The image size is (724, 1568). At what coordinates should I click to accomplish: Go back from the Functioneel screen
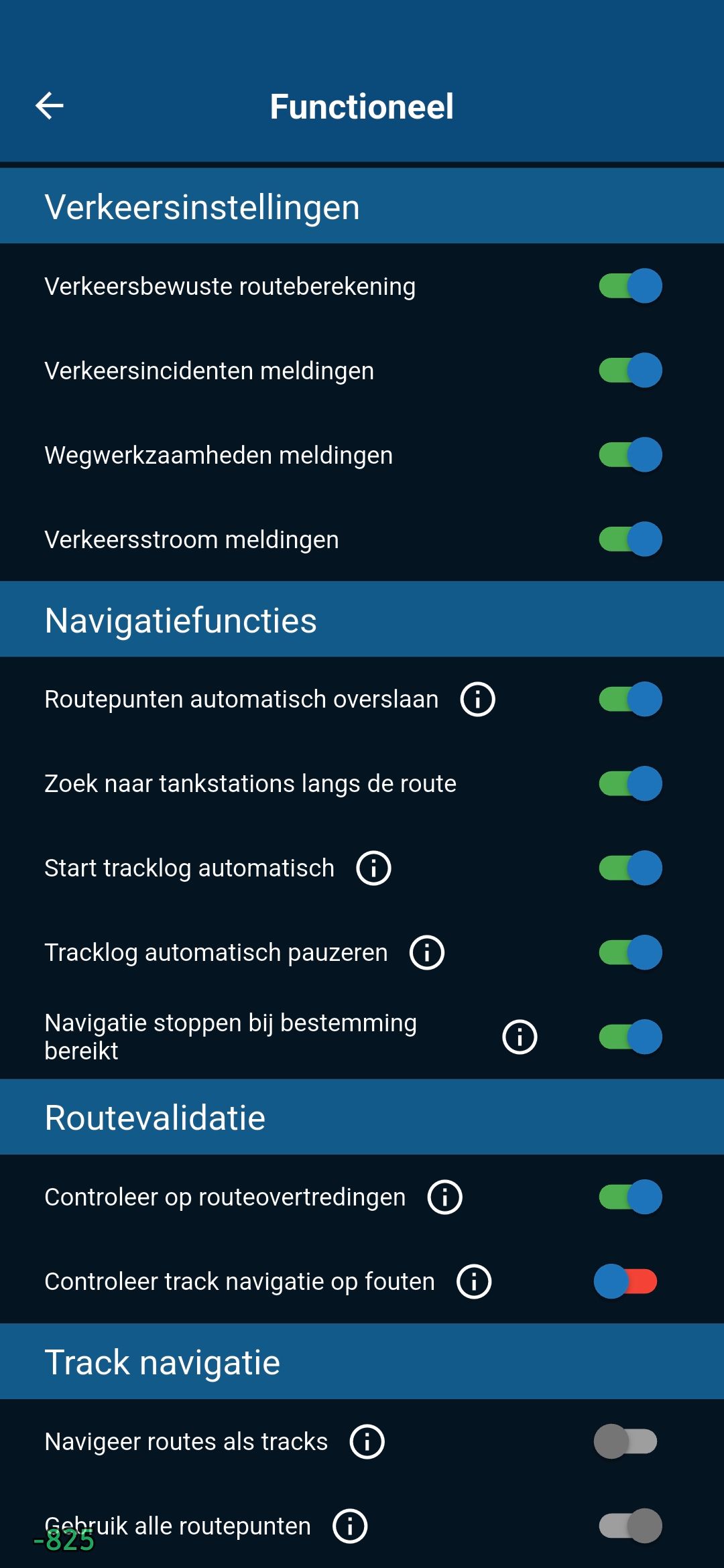pyautogui.click(x=50, y=106)
